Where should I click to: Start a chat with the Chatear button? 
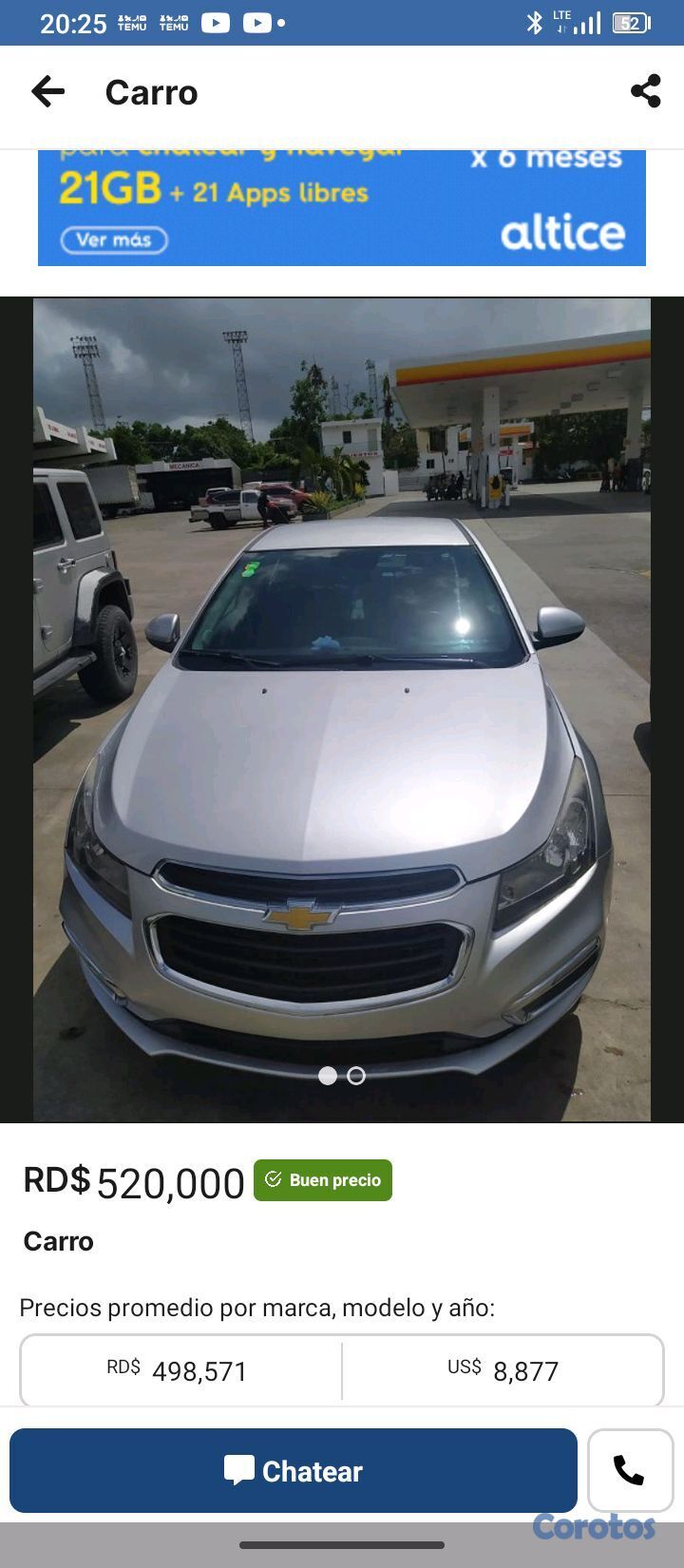[x=294, y=1470]
